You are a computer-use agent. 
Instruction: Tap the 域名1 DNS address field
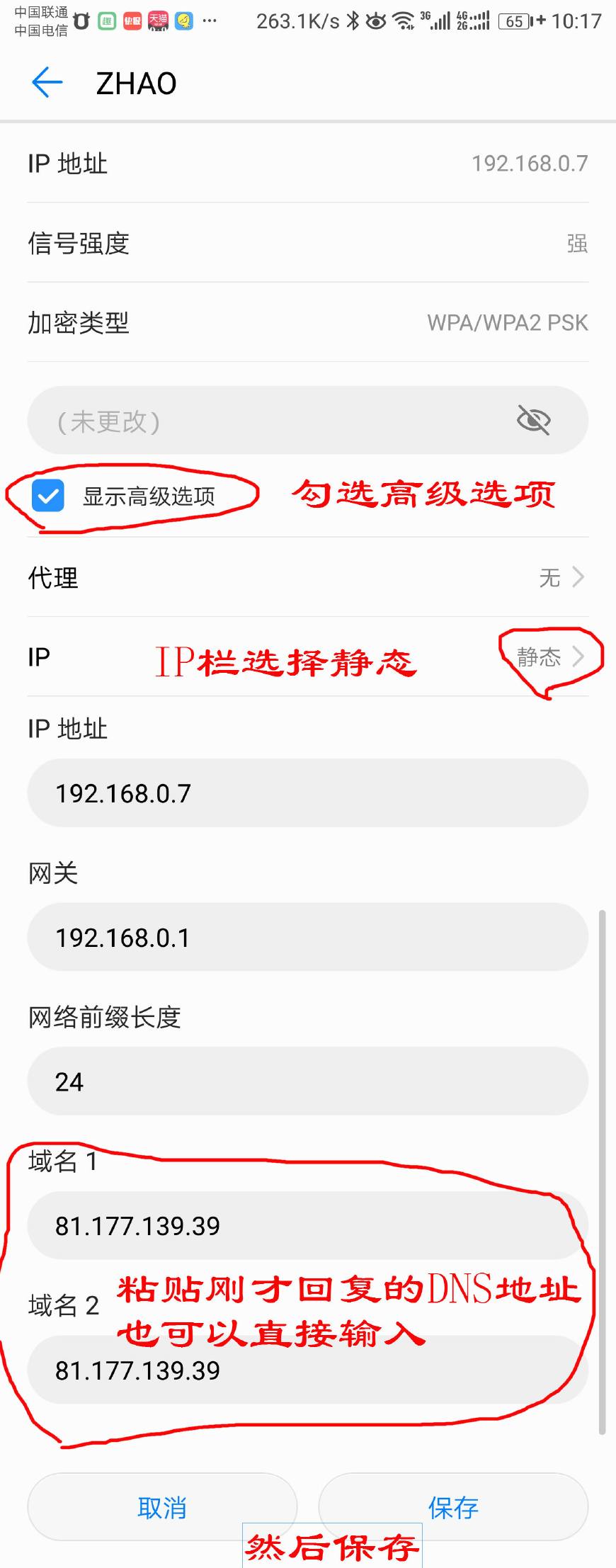pos(307,1225)
